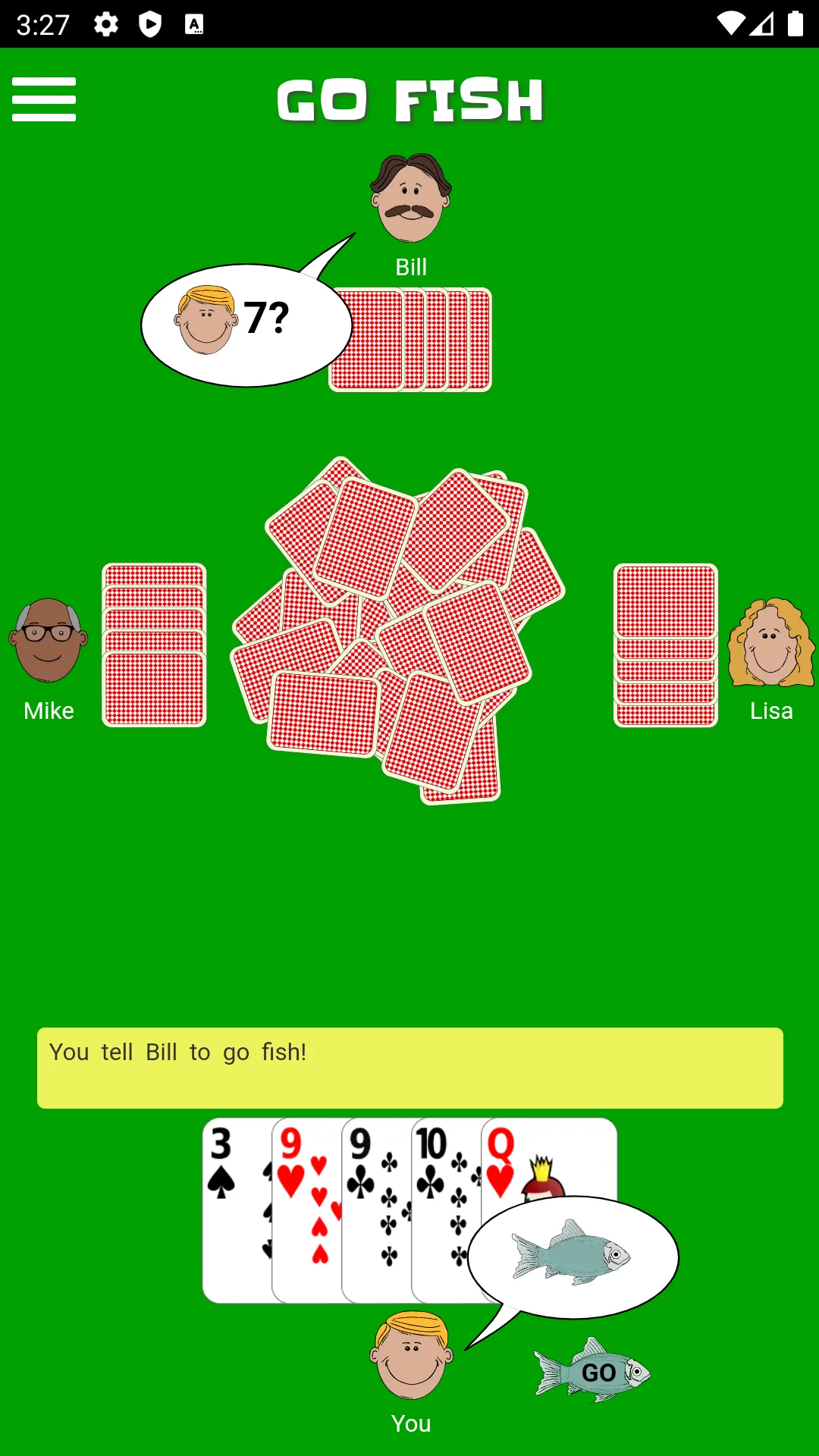This screenshot has width=819, height=1456.
Task: Tap Bill's face-down card hand
Action: (x=409, y=339)
